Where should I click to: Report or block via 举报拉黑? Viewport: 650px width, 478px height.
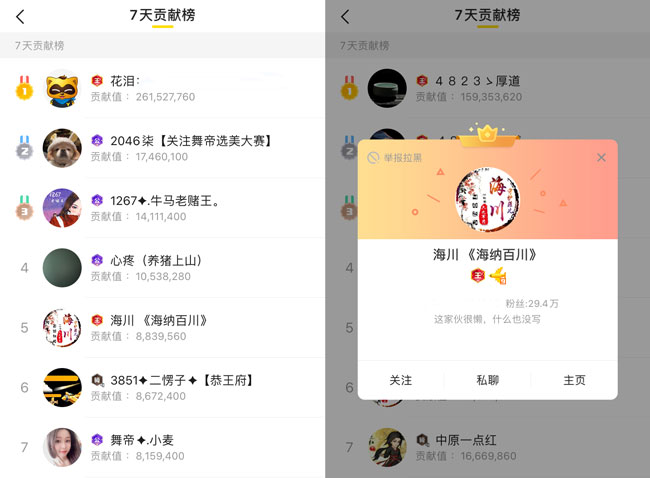click(x=395, y=158)
